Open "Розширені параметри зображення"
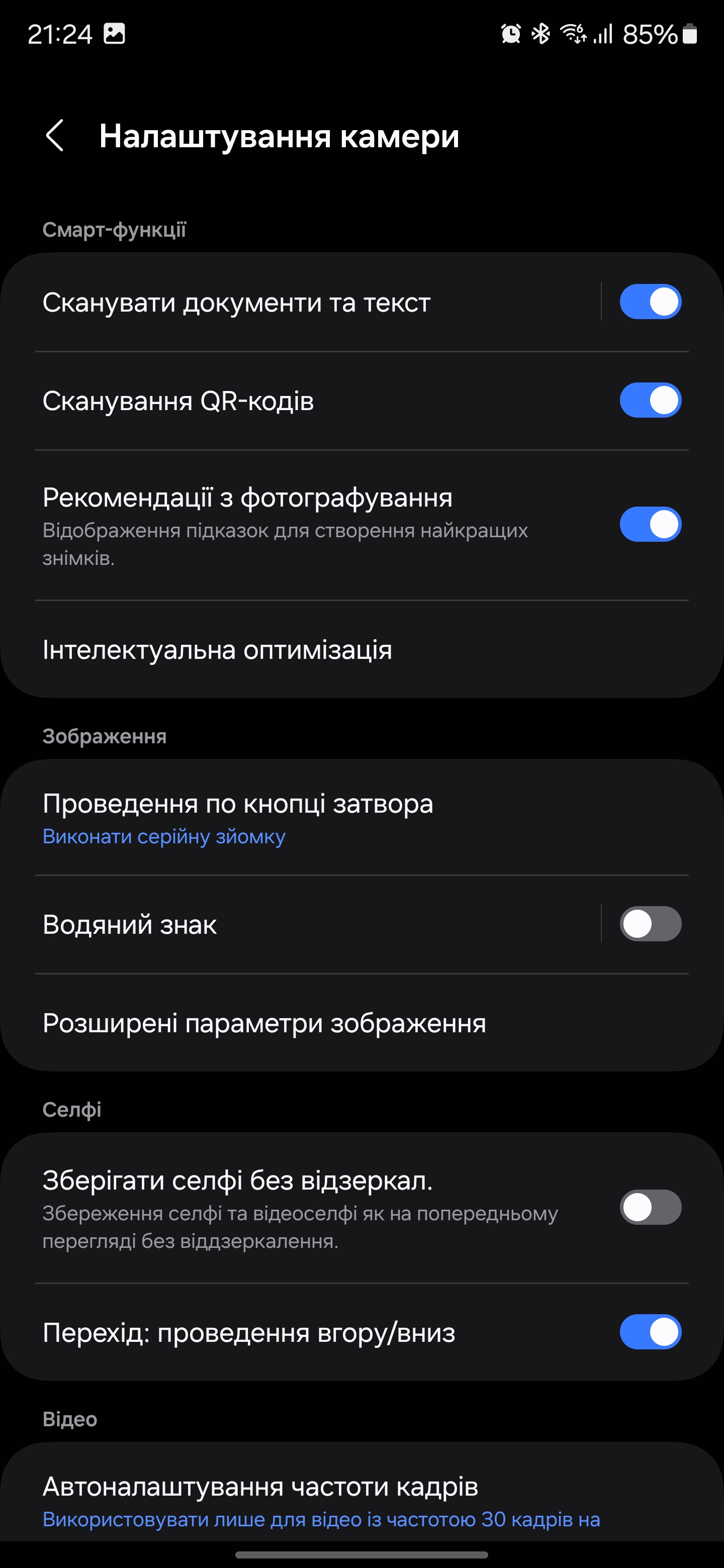724x1568 pixels. point(264,1023)
